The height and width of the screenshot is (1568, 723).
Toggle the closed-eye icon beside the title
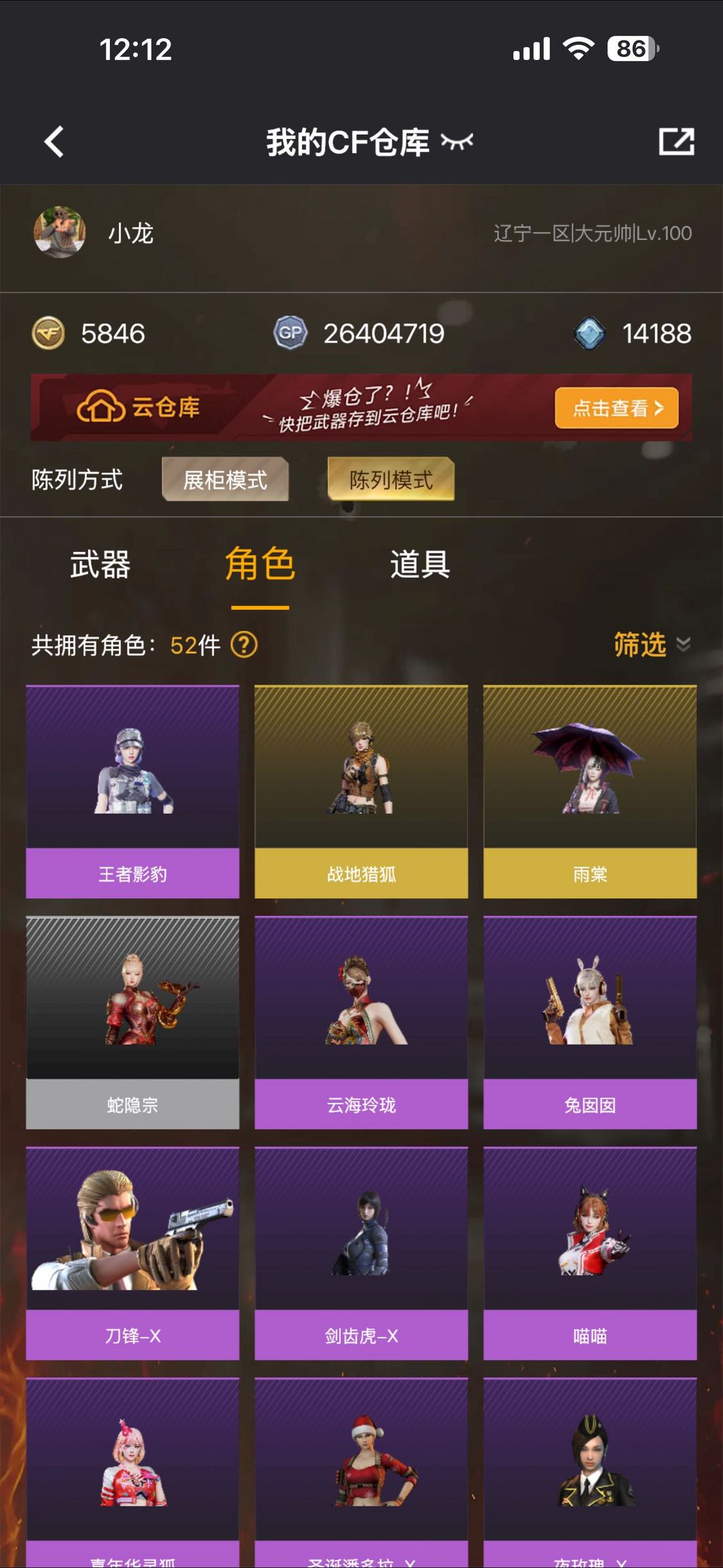pos(457,141)
